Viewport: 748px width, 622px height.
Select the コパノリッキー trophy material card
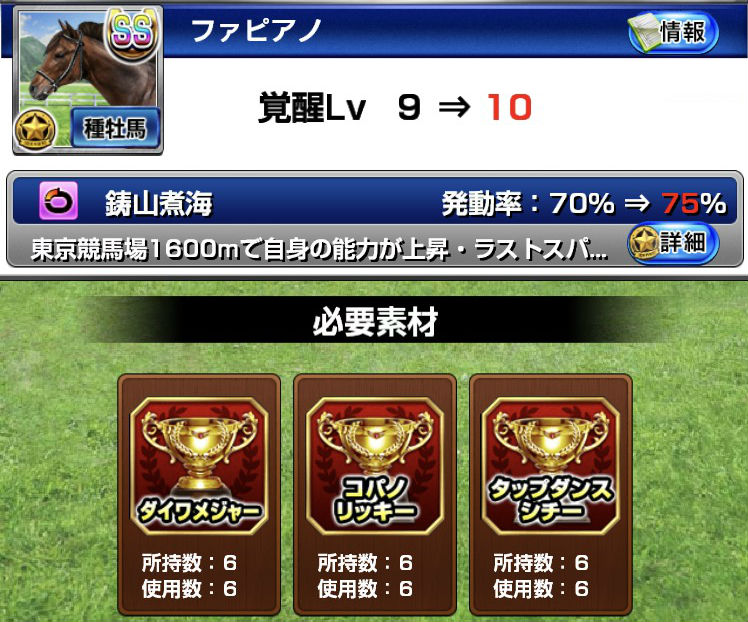[375, 494]
